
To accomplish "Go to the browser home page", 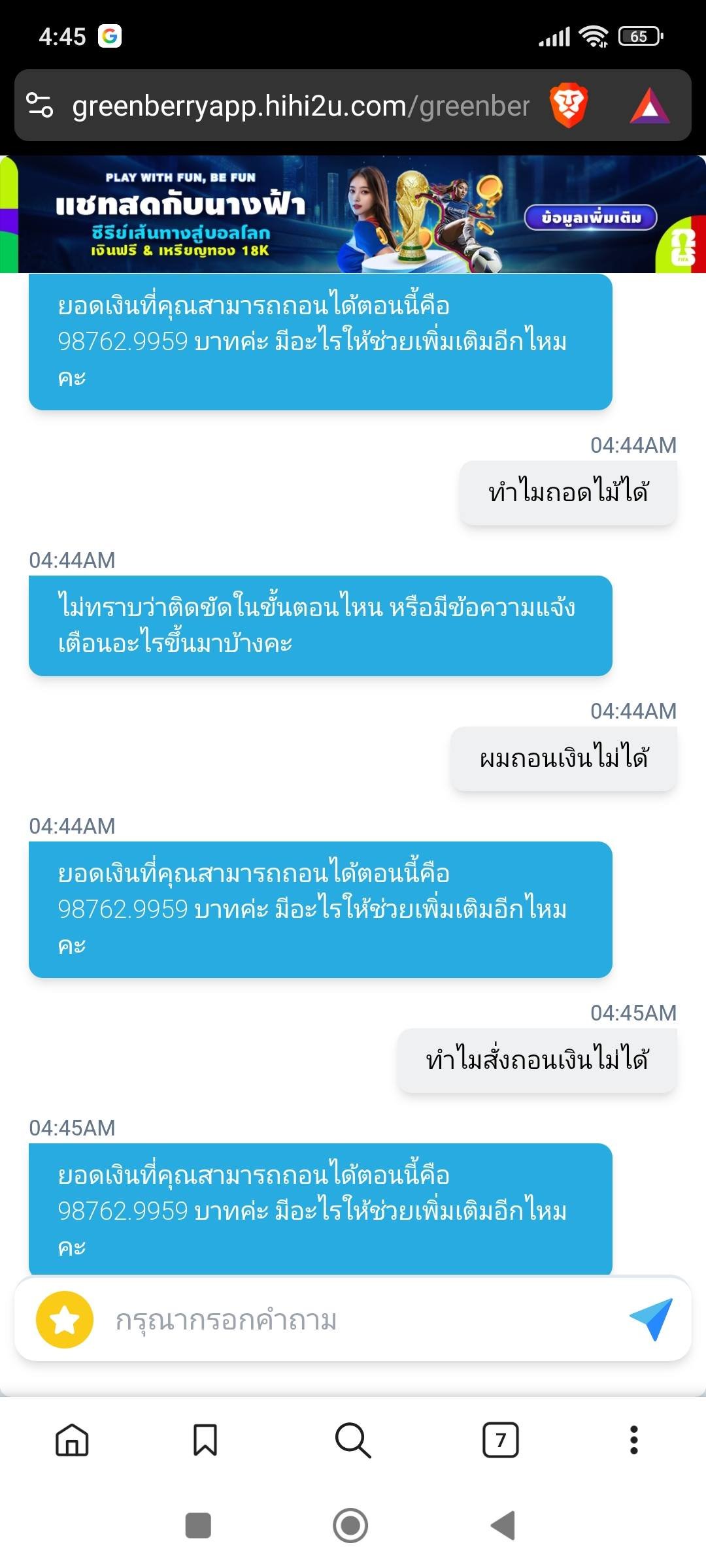I will tap(72, 1440).
